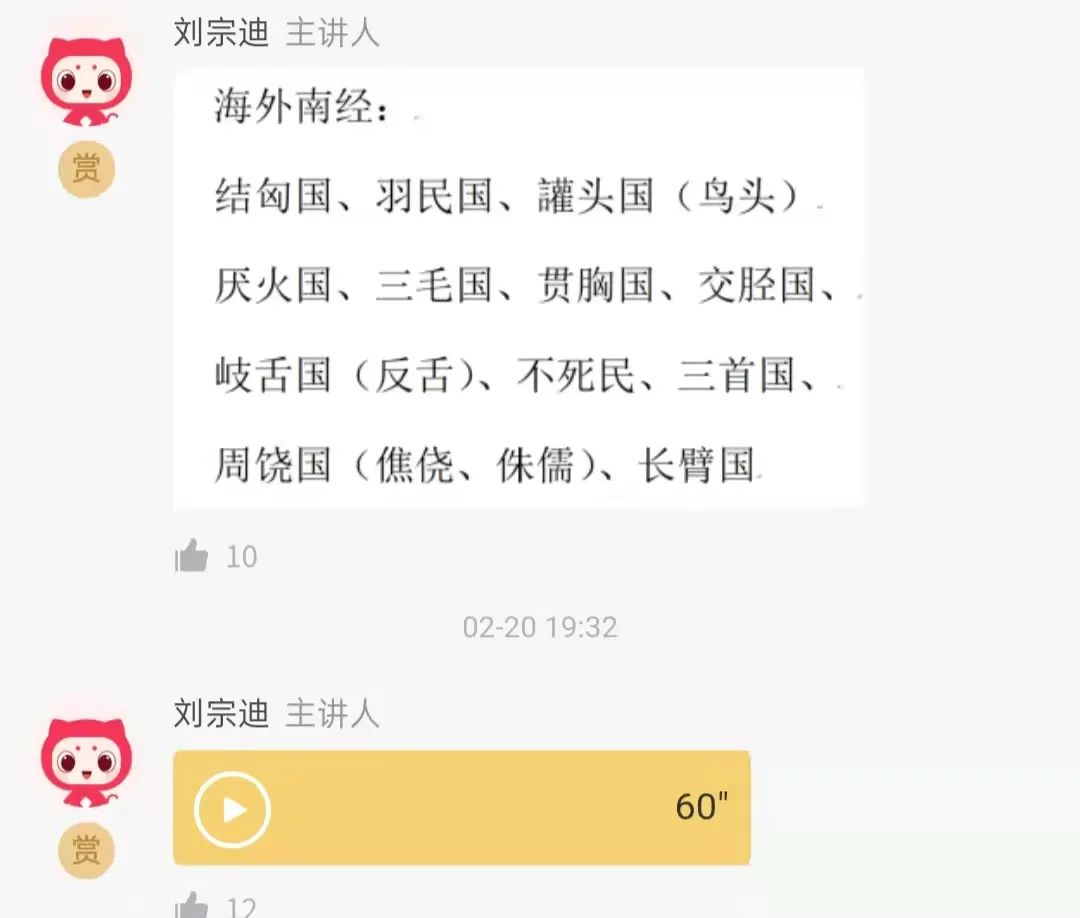The image size is (1080, 918).
Task: Open the 海外南经 image message
Action: pos(518,288)
